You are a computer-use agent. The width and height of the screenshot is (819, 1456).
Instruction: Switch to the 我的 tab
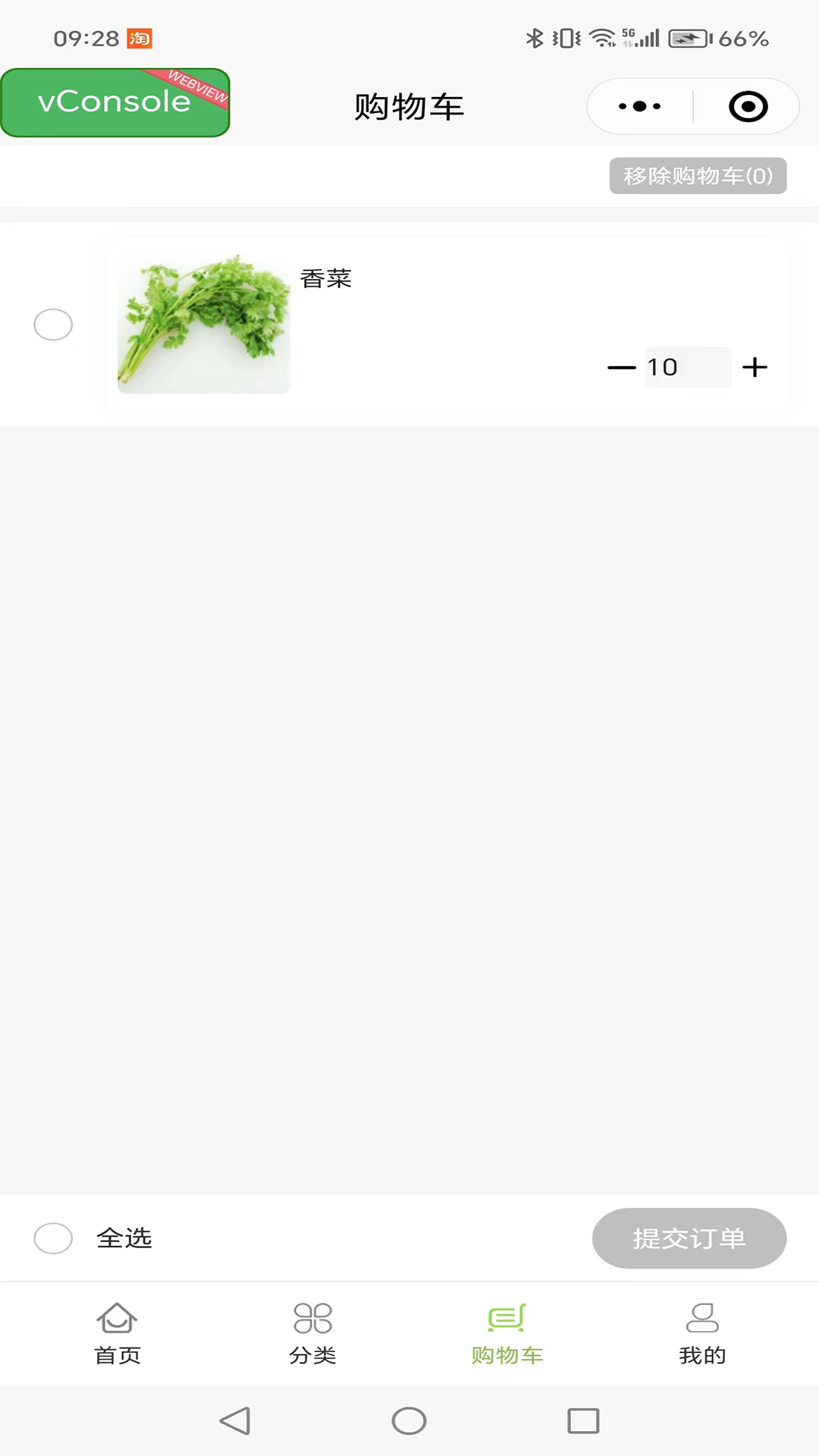pos(702,1334)
